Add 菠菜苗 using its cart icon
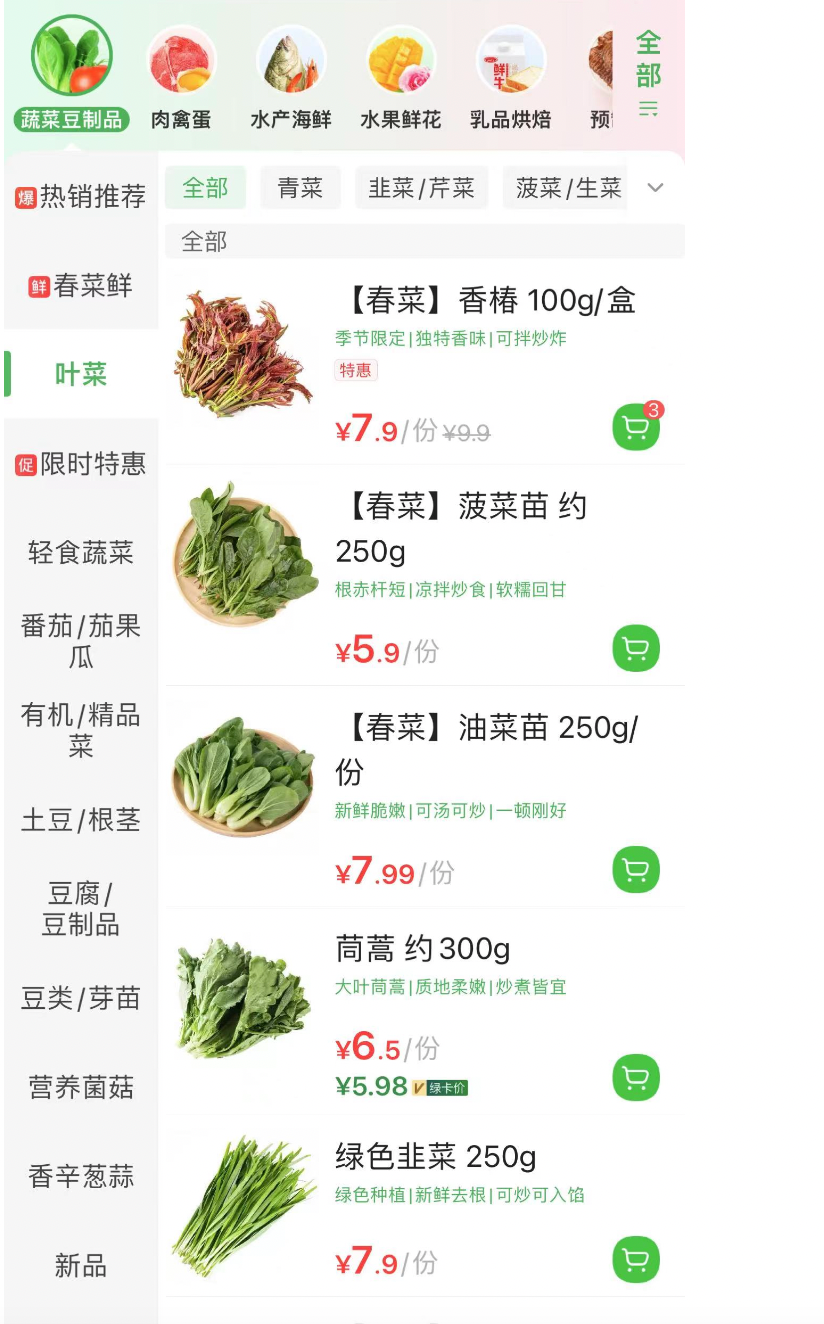Image resolution: width=824 pixels, height=1324 pixels. (x=635, y=648)
